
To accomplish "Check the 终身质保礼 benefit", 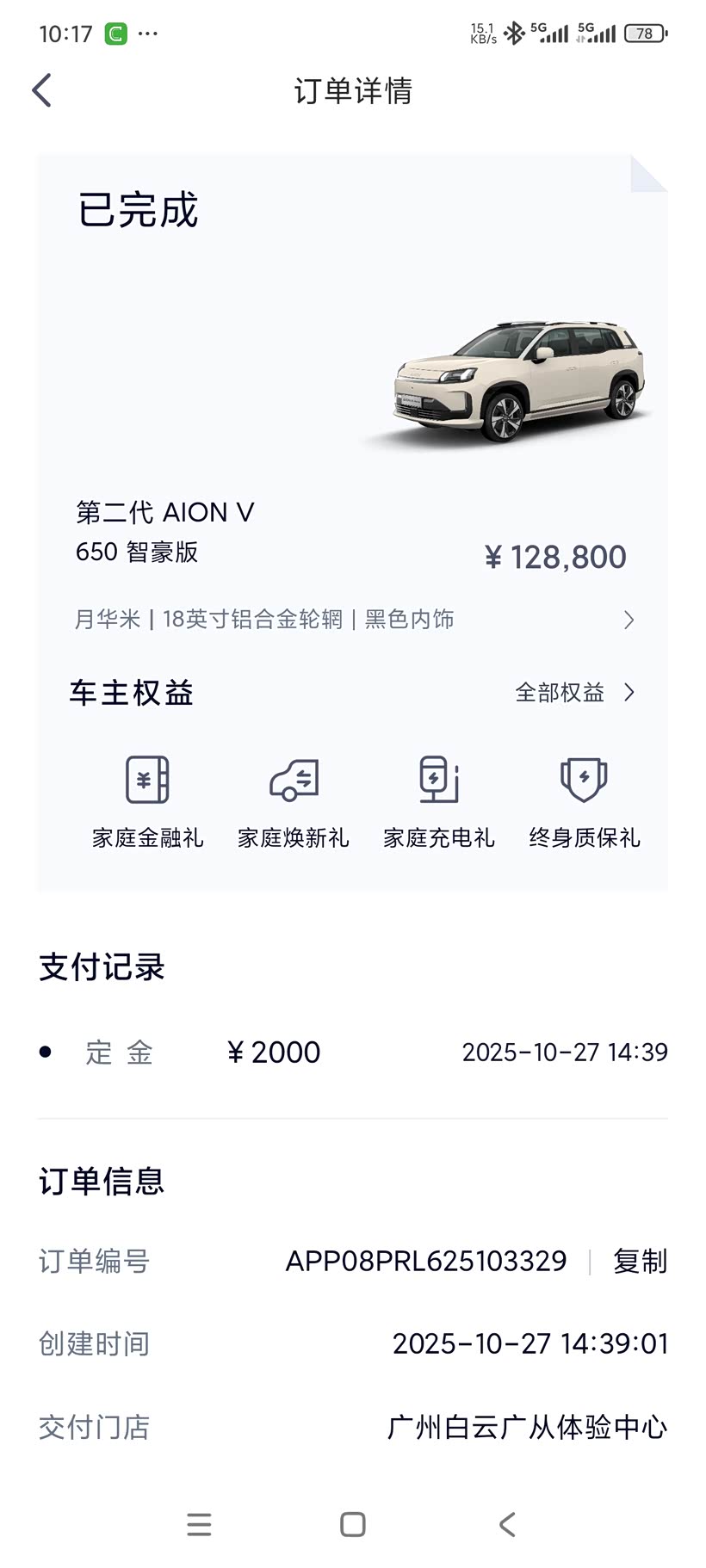I will coord(584,801).
